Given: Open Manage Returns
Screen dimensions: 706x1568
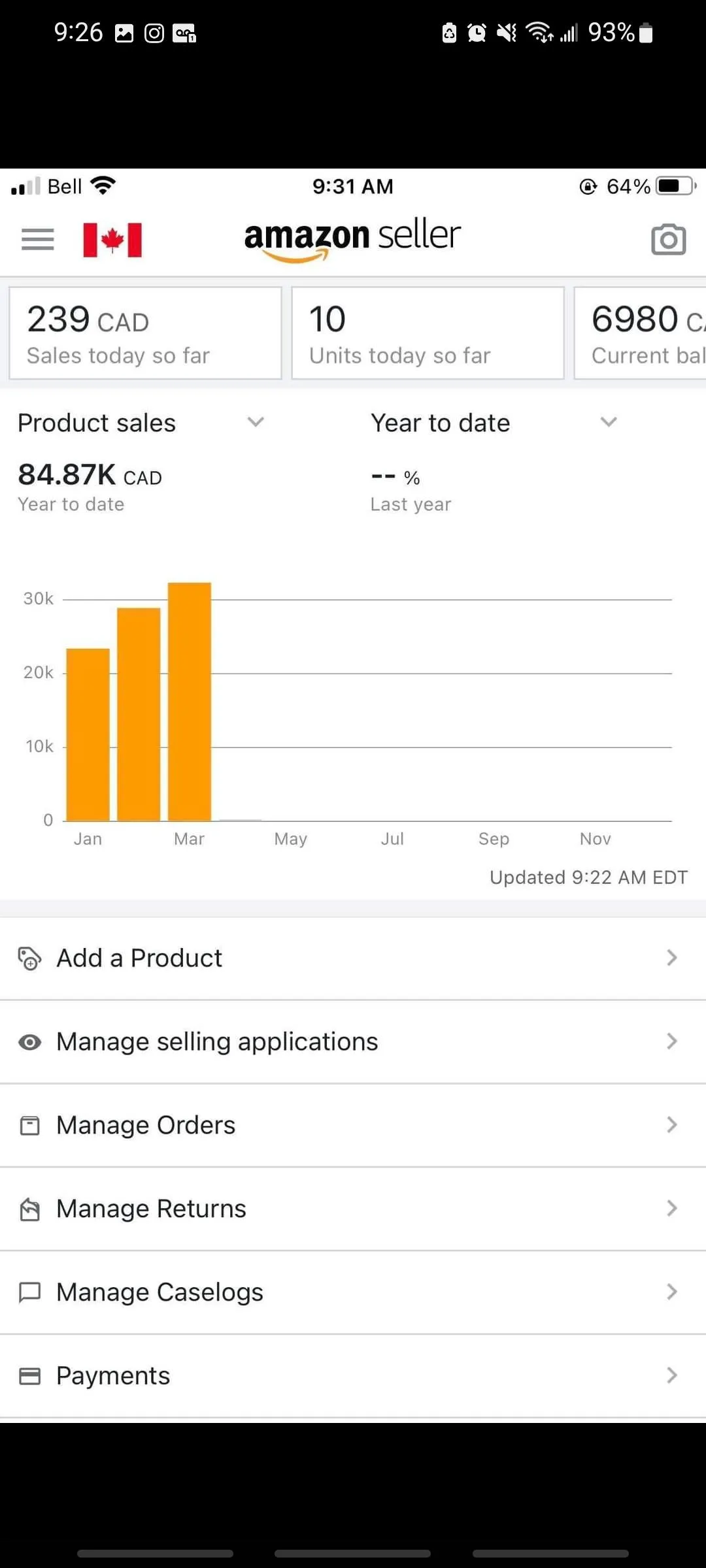Looking at the screenshot, I should [353, 1209].
